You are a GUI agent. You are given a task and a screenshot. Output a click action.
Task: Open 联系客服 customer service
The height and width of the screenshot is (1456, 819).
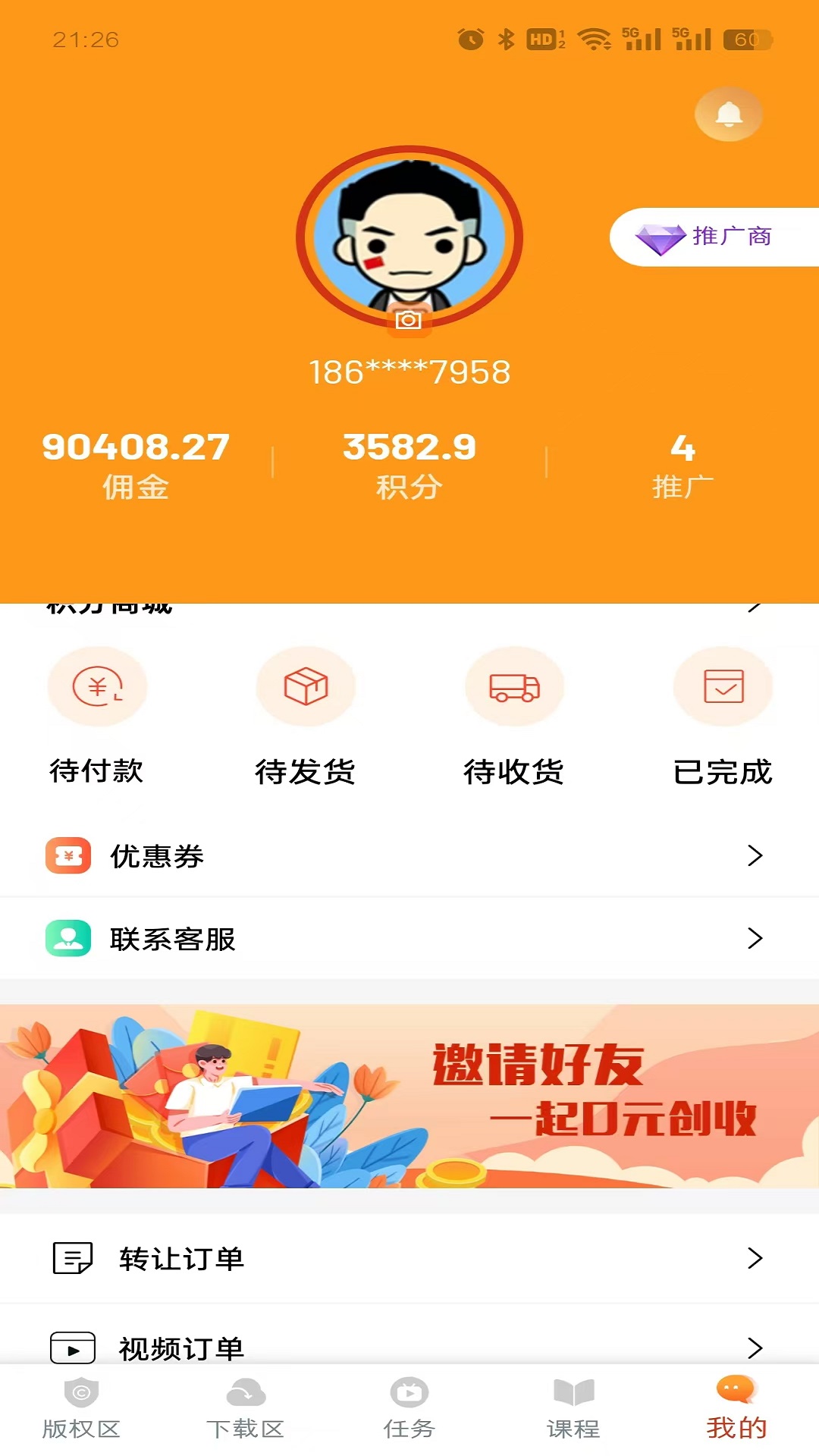(x=409, y=939)
